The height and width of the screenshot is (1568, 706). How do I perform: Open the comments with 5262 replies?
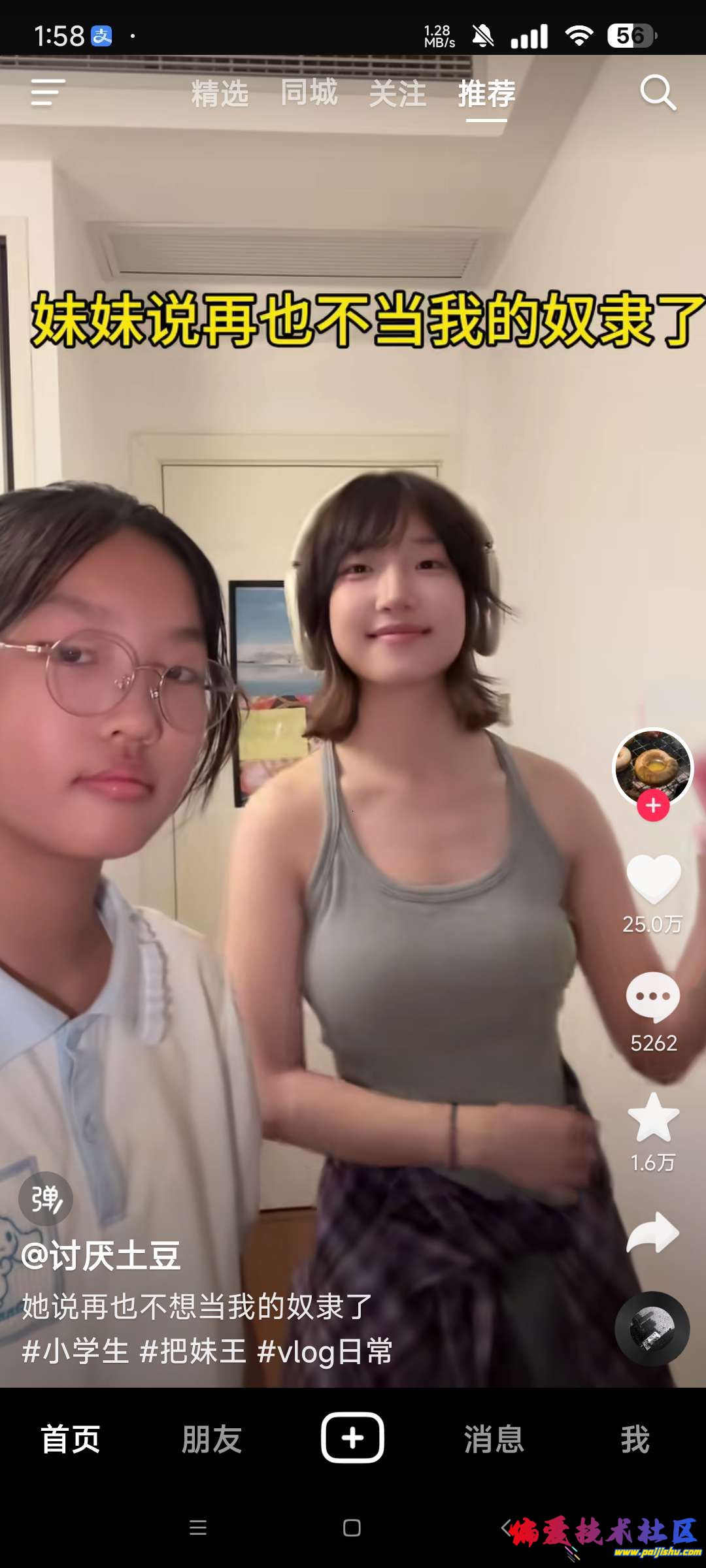point(653,998)
